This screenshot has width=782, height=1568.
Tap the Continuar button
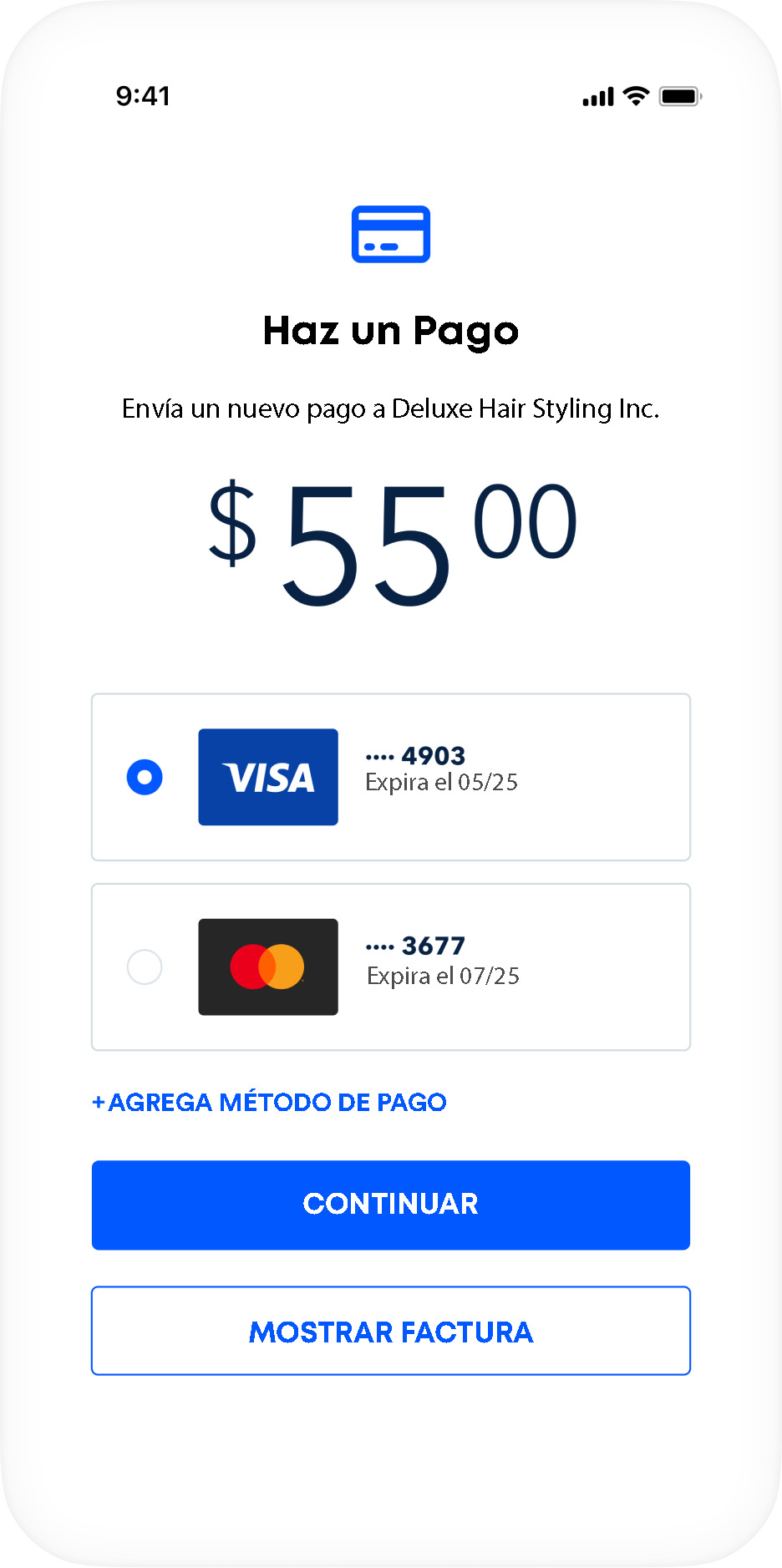[x=390, y=1205]
